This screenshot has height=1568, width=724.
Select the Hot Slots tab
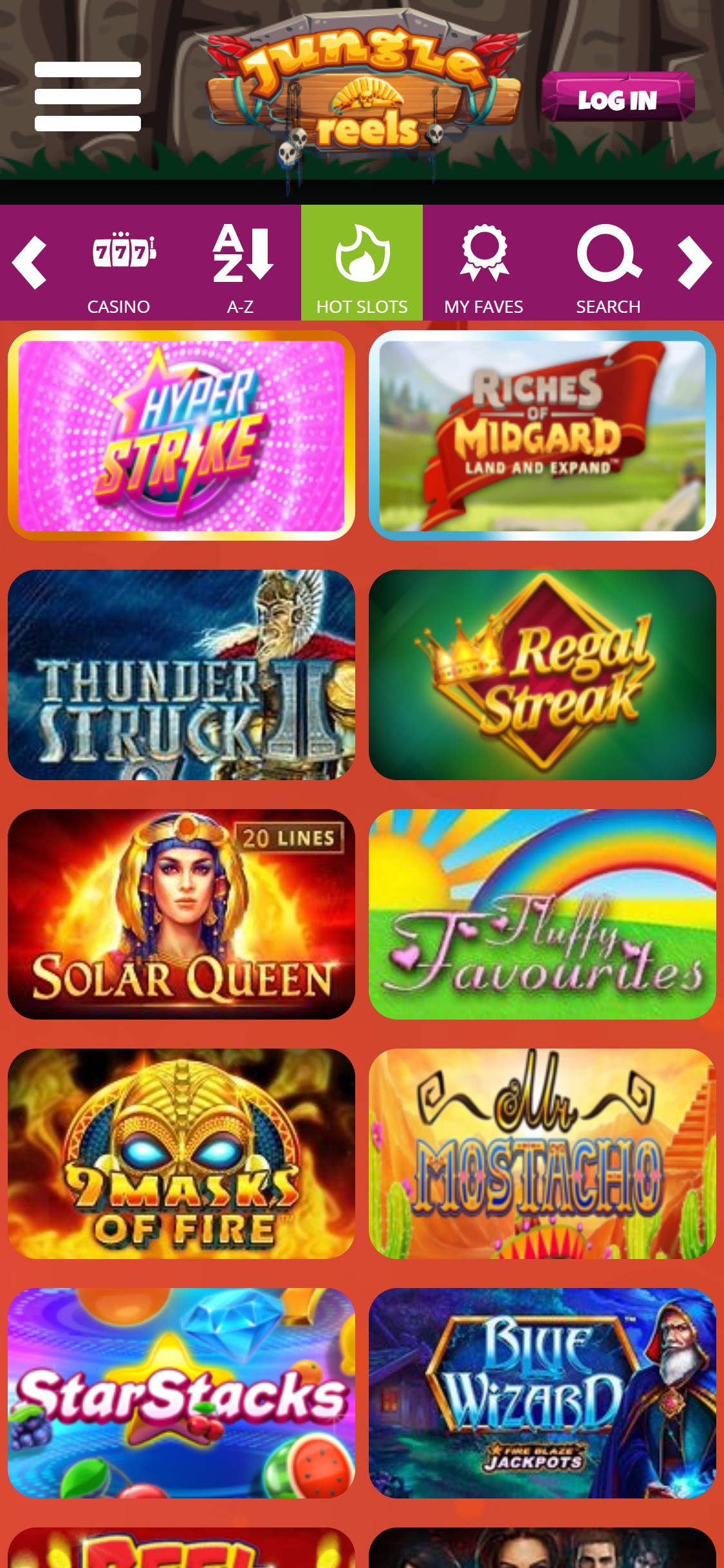(362, 263)
